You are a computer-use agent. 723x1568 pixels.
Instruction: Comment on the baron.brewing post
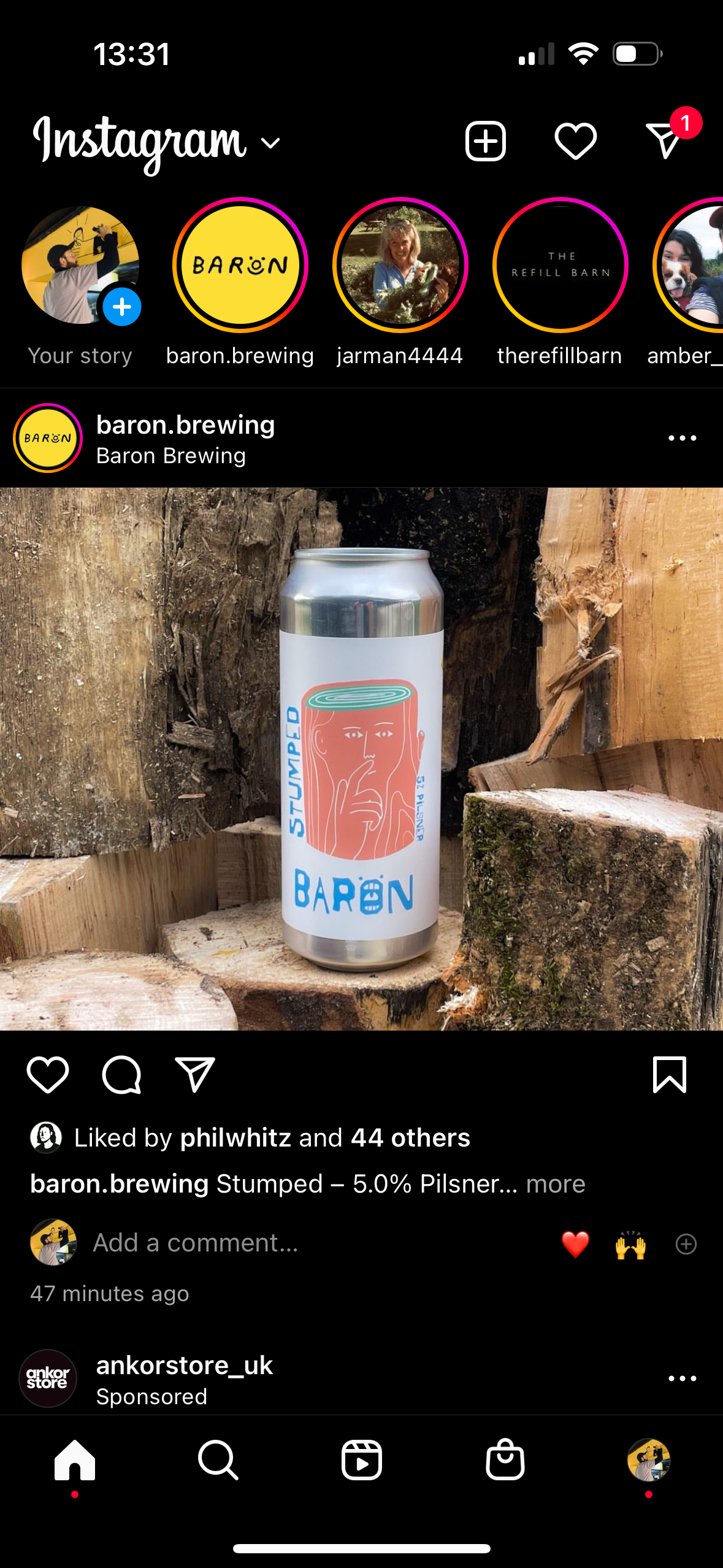click(x=121, y=1075)
